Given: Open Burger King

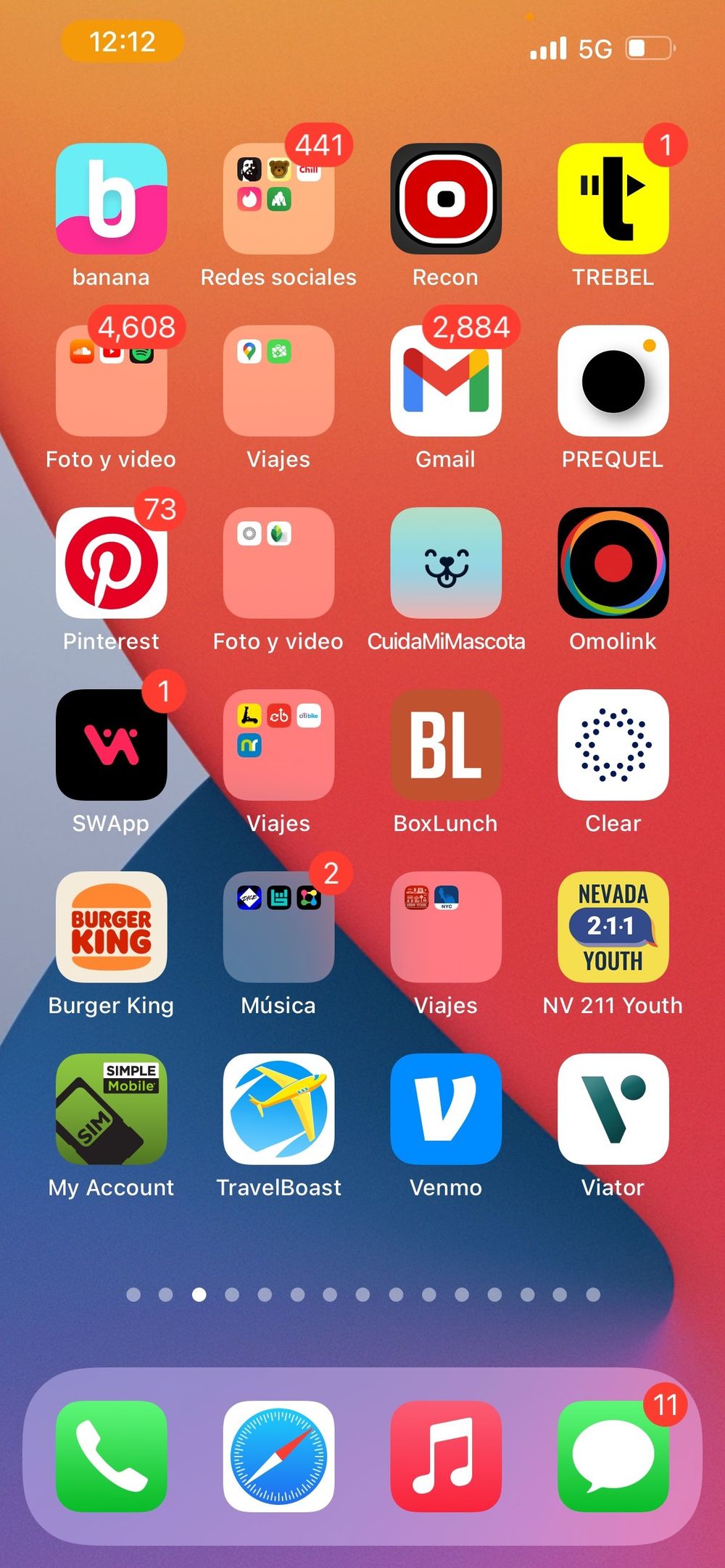Looking at the screenshot, I should coord(112,927).
